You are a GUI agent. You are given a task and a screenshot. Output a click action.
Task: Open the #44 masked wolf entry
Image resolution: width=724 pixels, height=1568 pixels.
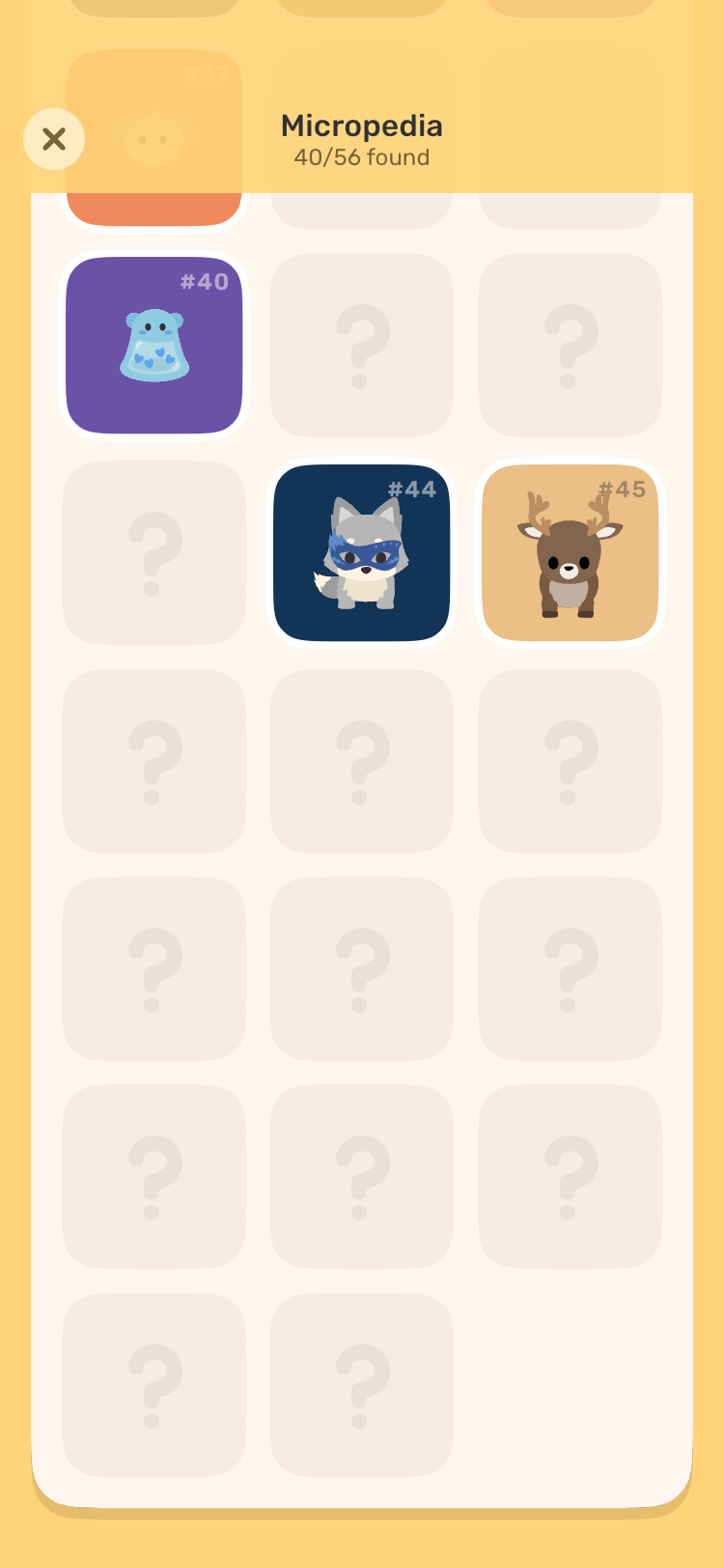(361, 551)
